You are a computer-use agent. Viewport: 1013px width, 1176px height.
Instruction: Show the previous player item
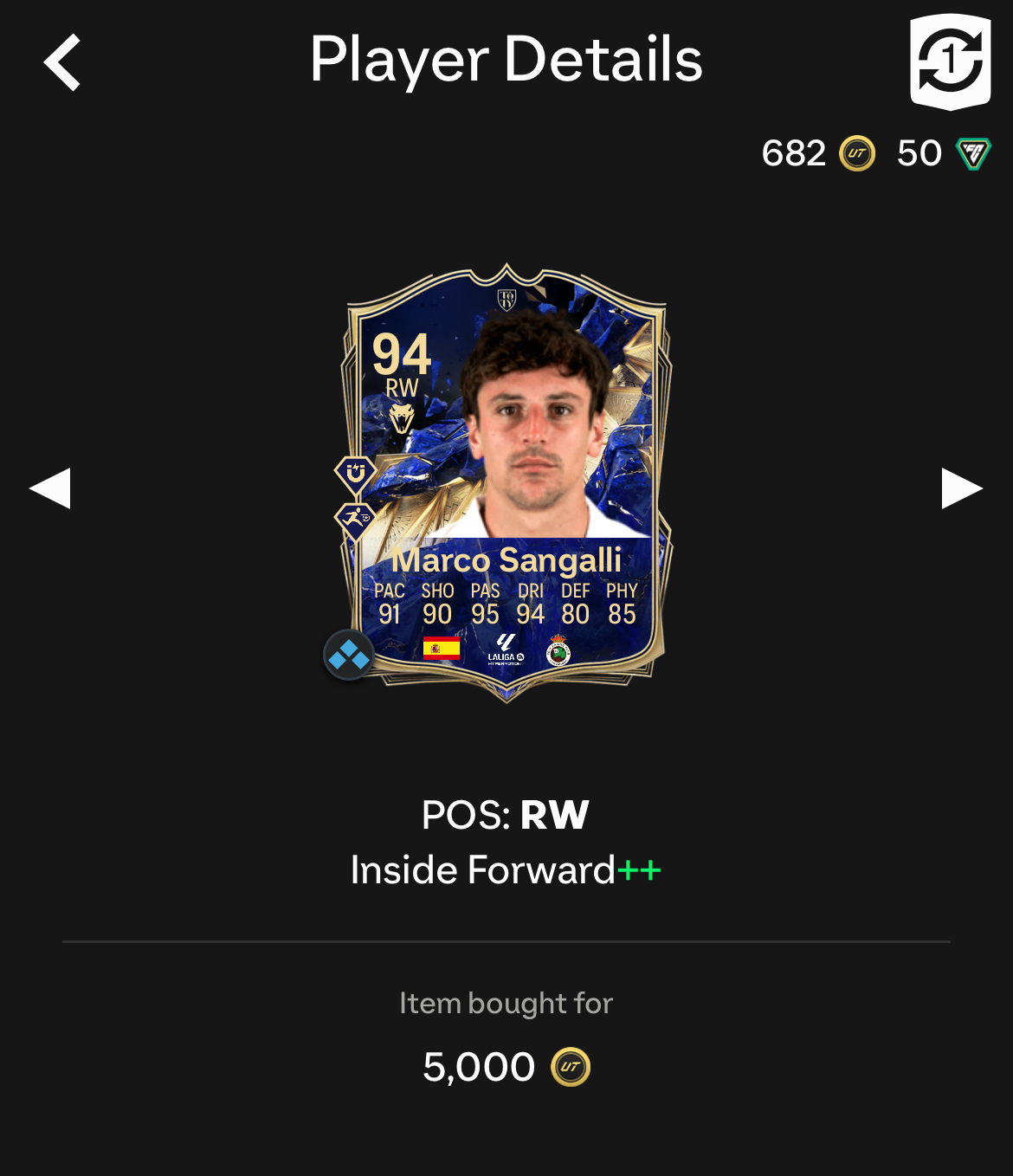tap(50, 488)
